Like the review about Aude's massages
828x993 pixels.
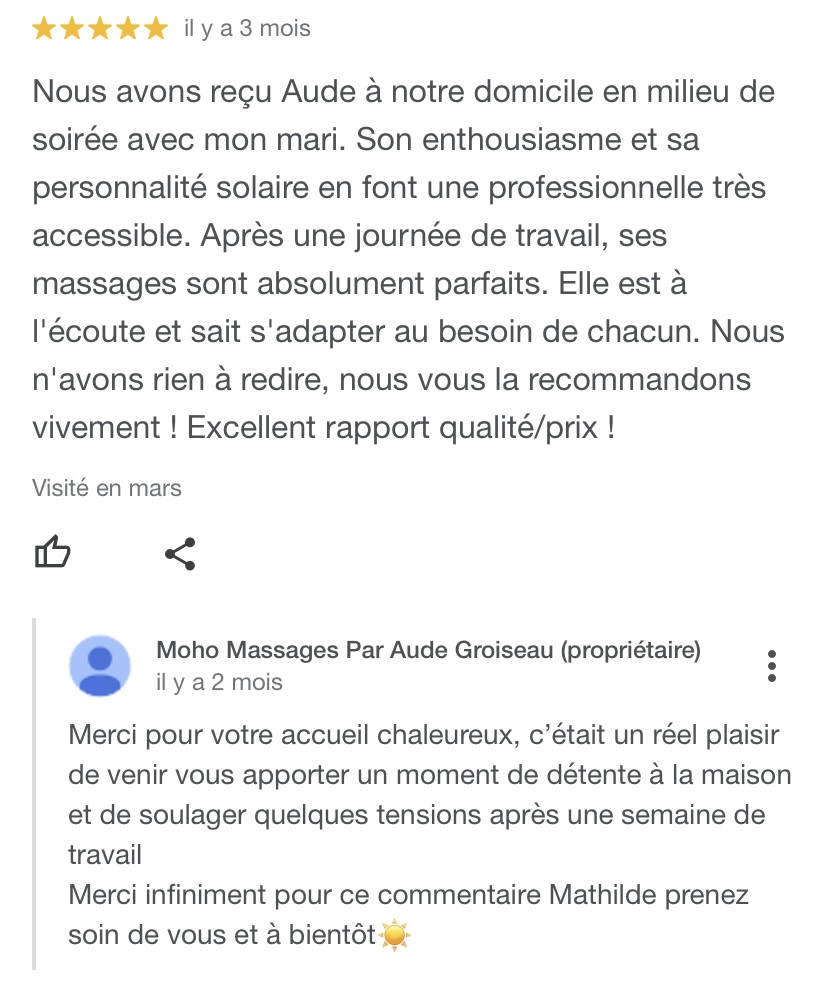(x=53, y=552)
